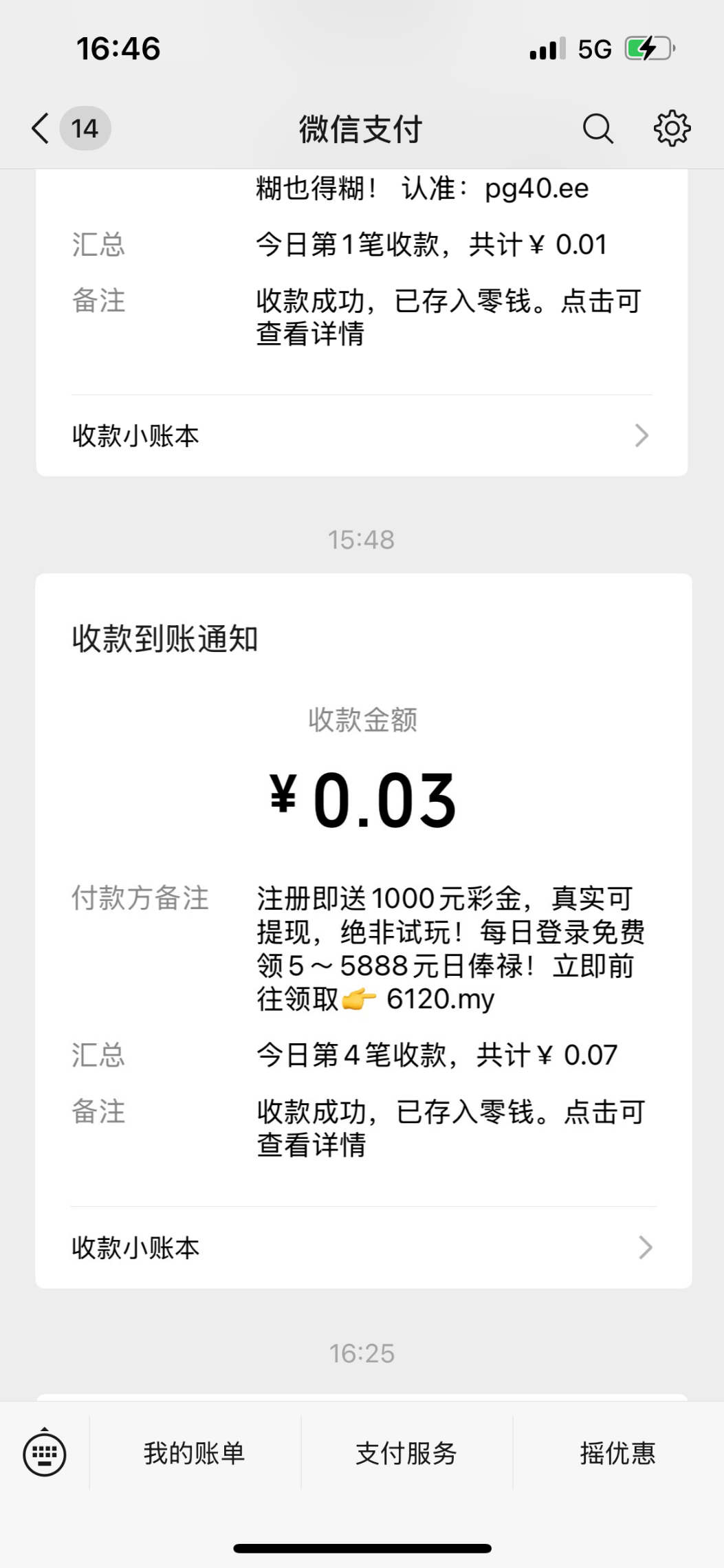Screen dimensions: 724x1568
Task: Open the settings gear icon
Action: point(672,129)
